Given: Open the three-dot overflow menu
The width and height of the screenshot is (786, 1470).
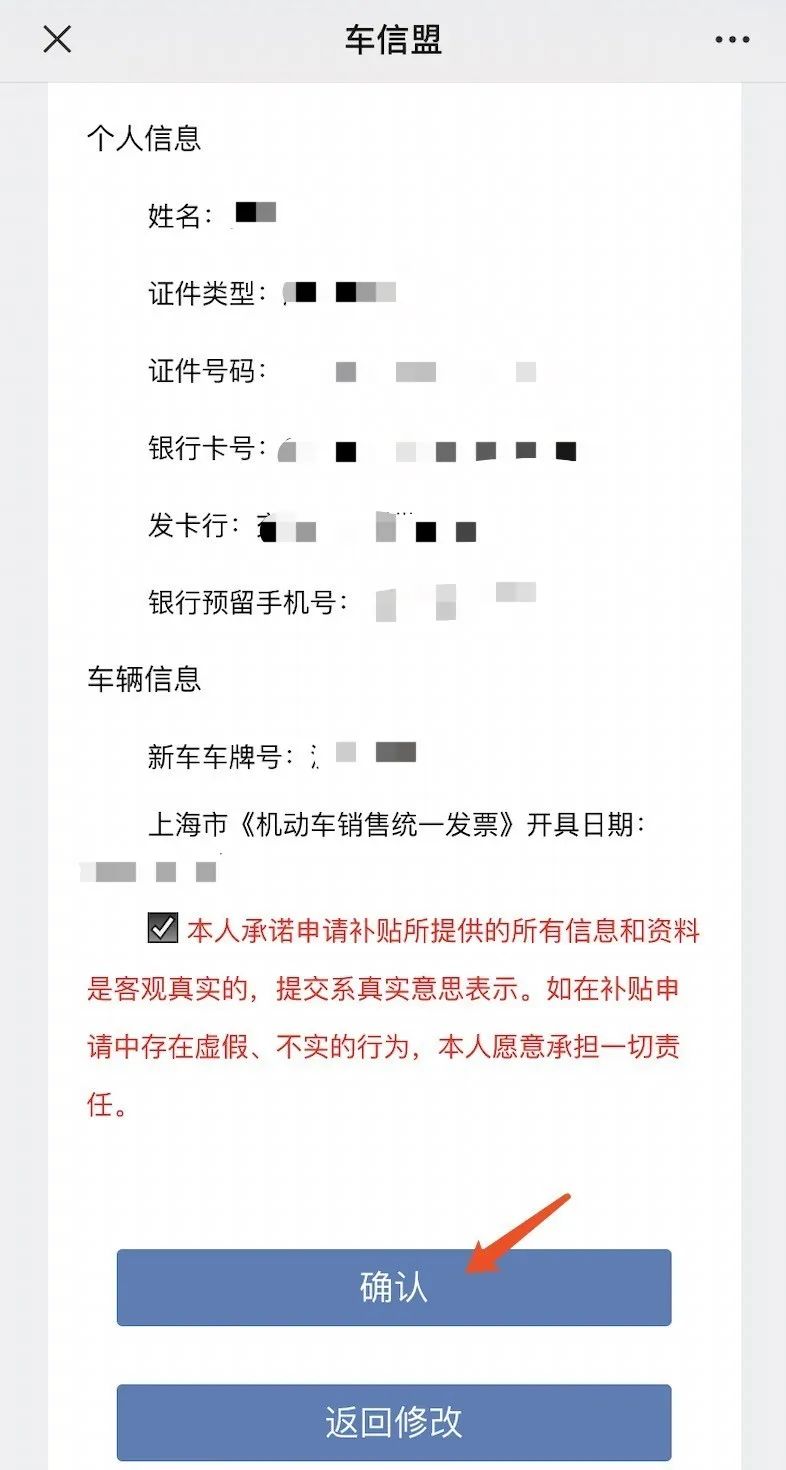Looking at the screenshot, I should click(732, 40).
